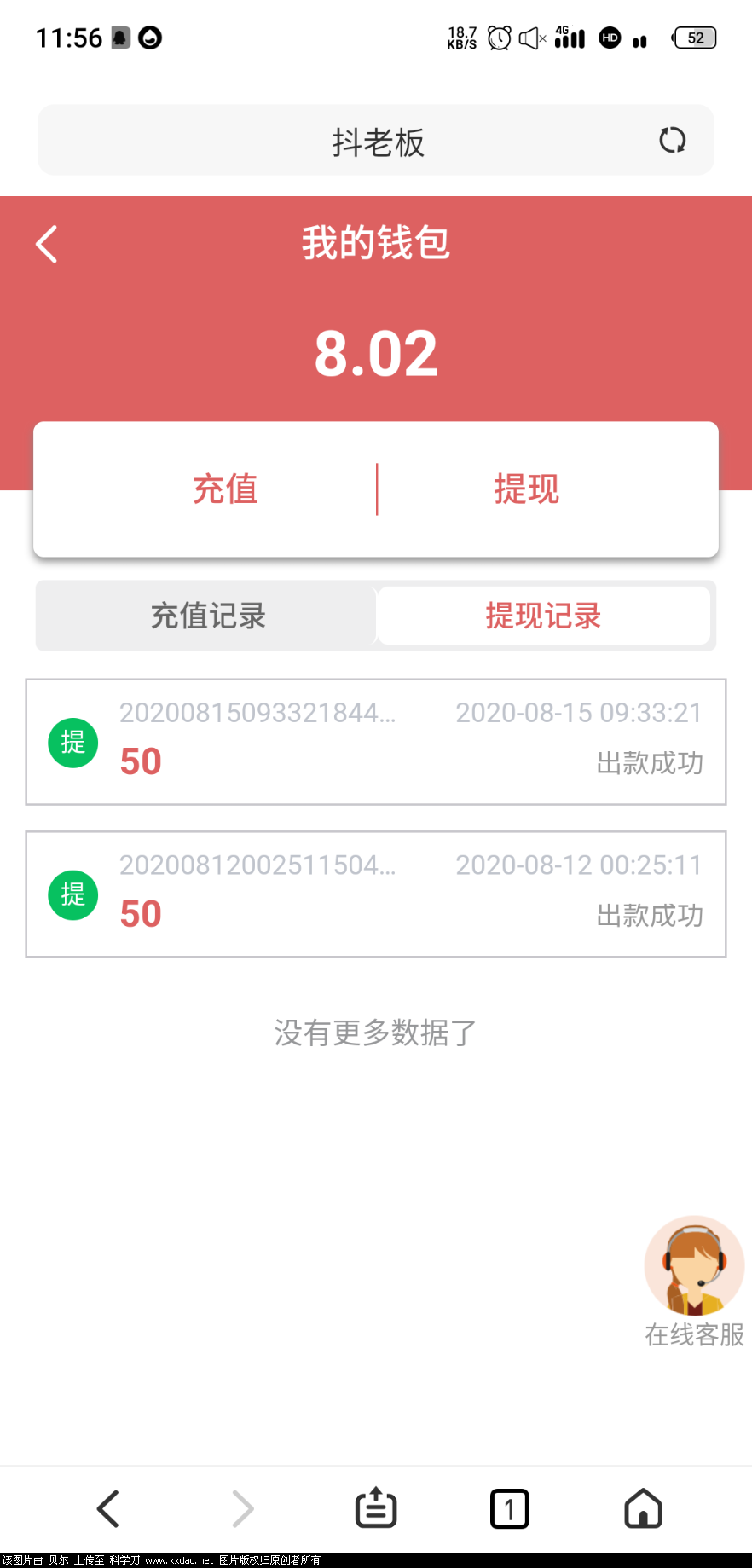Toggle the muted volume status icon

[x=532, y=38]
